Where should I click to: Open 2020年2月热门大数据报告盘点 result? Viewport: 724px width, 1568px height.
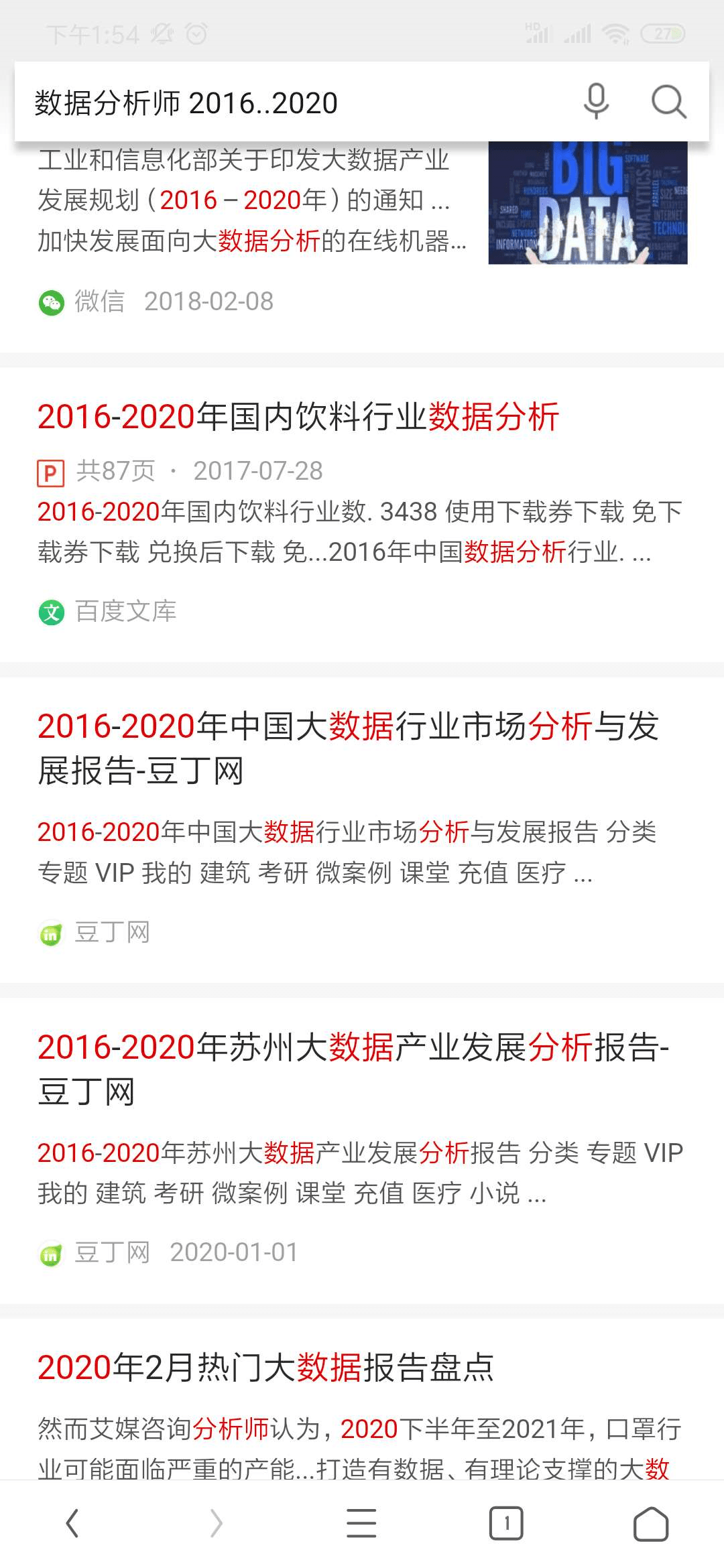coord(265,1368)
